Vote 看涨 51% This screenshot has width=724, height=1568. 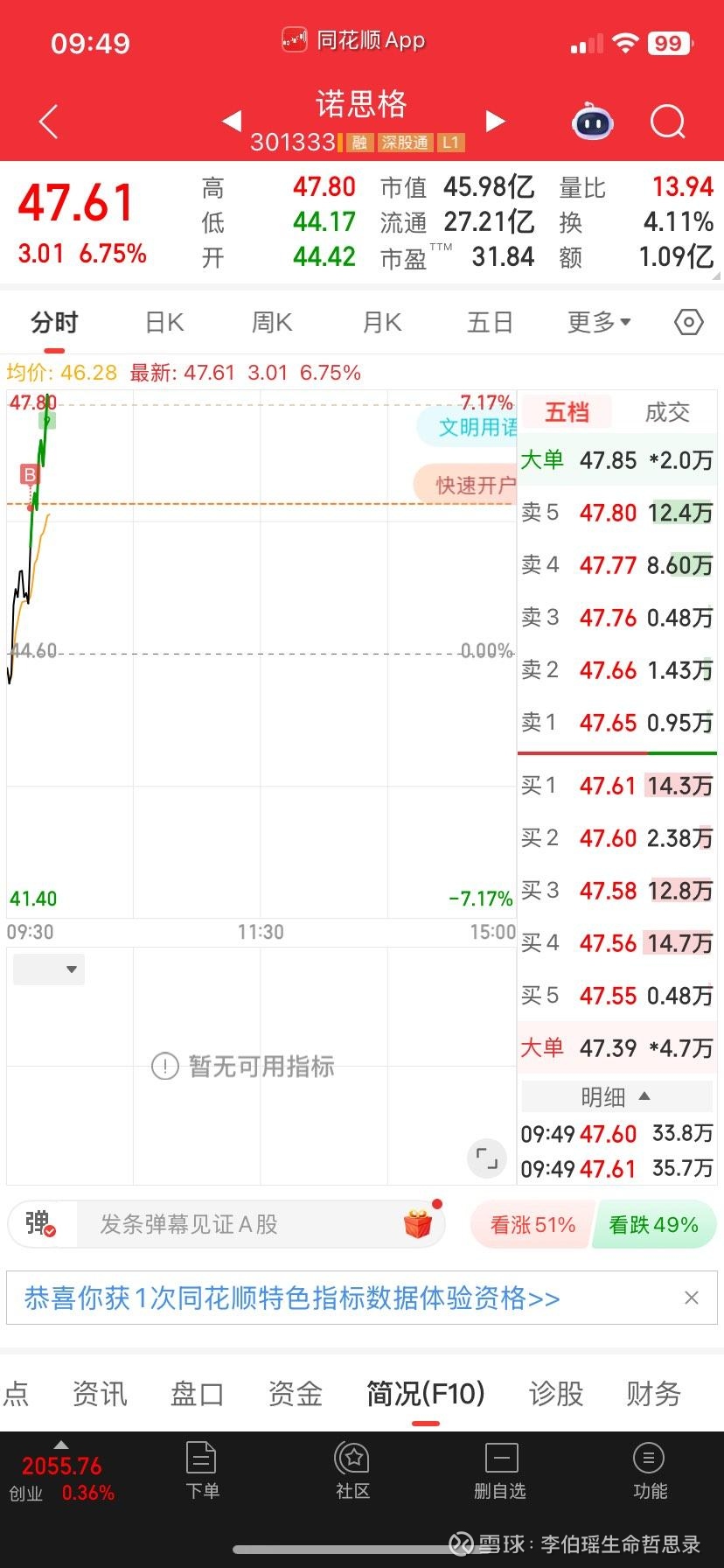coord(533,1224)
